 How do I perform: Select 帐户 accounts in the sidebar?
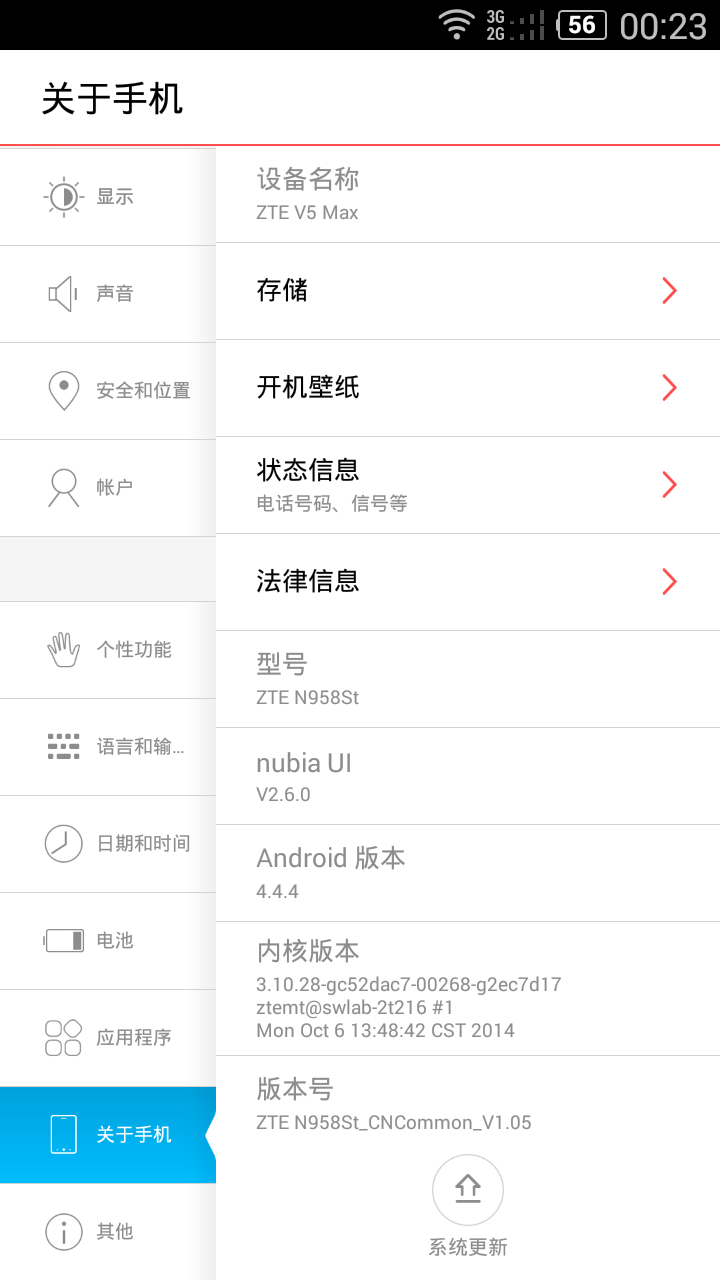pyautogui.click(x=108, y=488)
